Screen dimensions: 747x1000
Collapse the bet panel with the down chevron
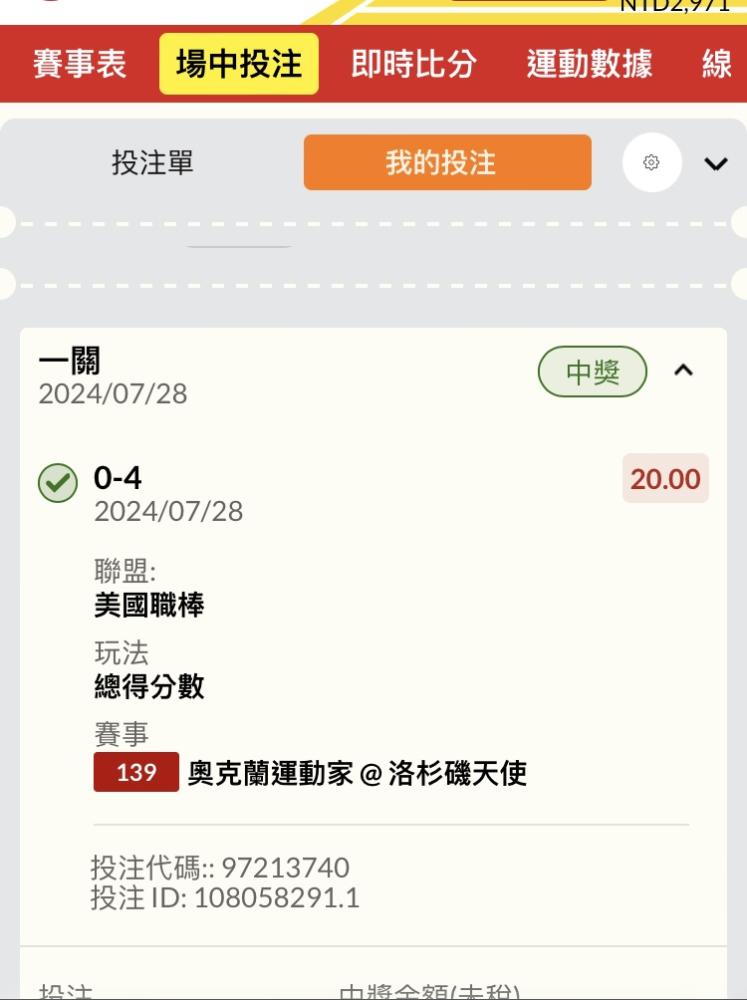716,164
